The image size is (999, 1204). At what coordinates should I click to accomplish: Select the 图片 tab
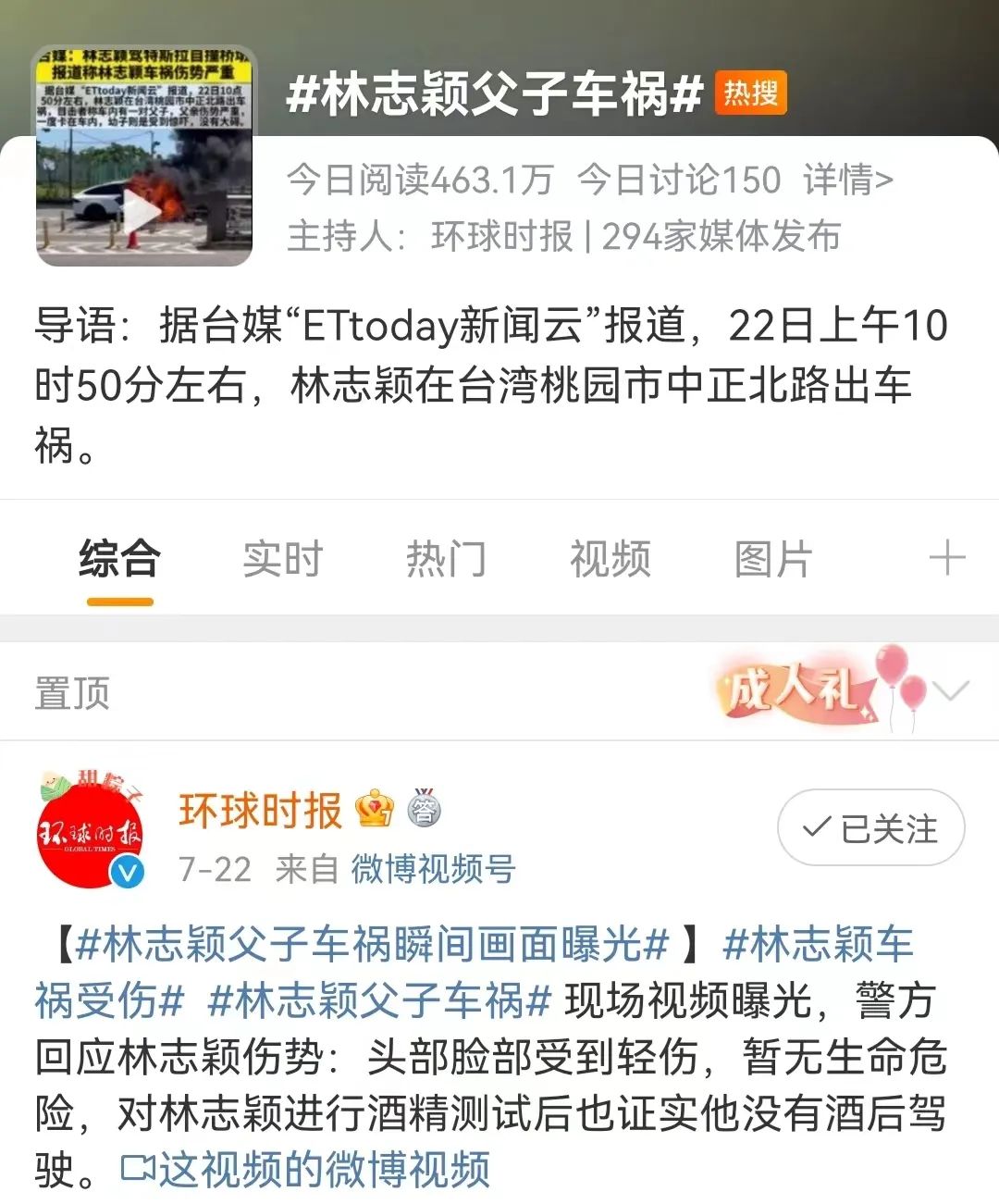tap(773, 560)
